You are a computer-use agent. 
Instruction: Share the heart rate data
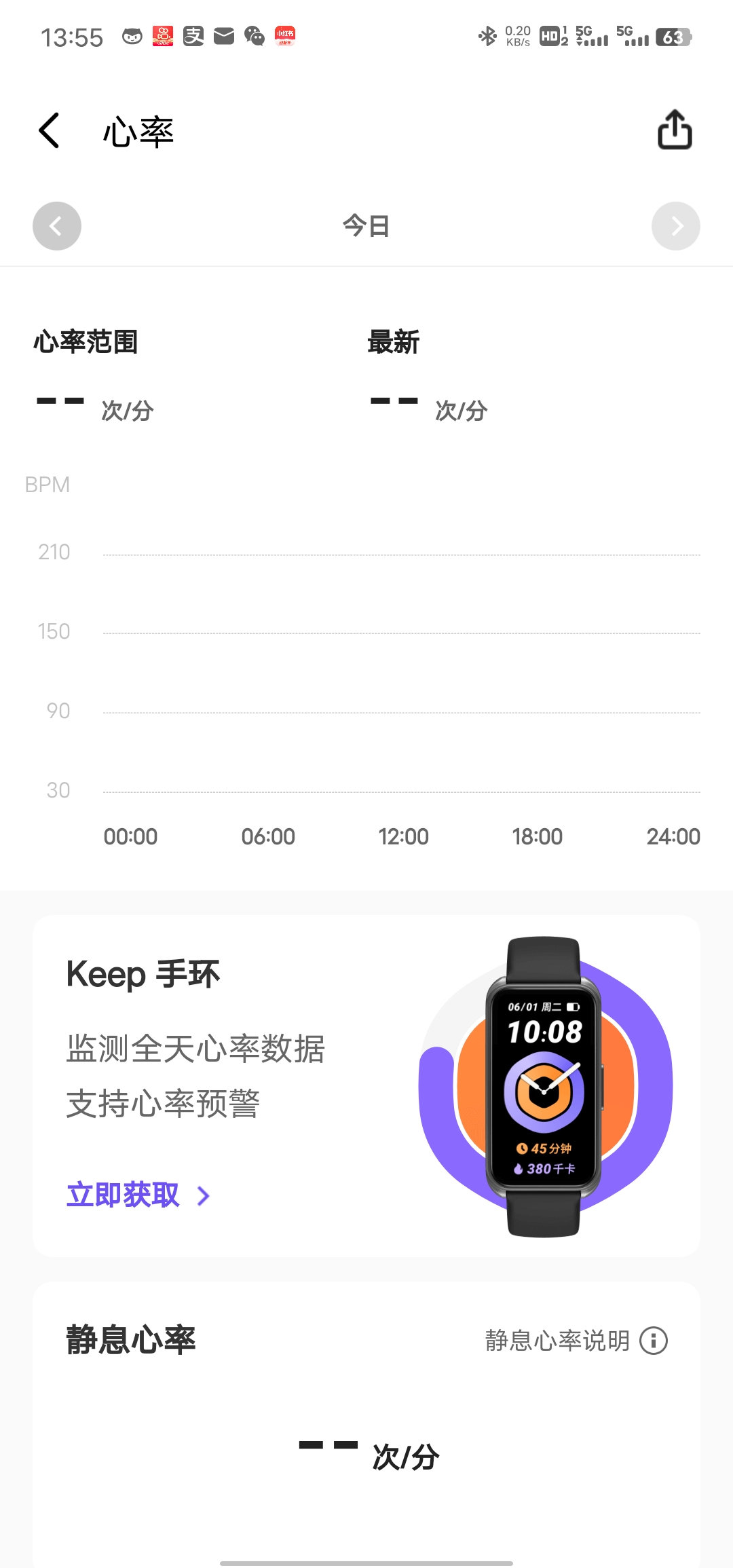pyautogui.click(x=675, y=130)
